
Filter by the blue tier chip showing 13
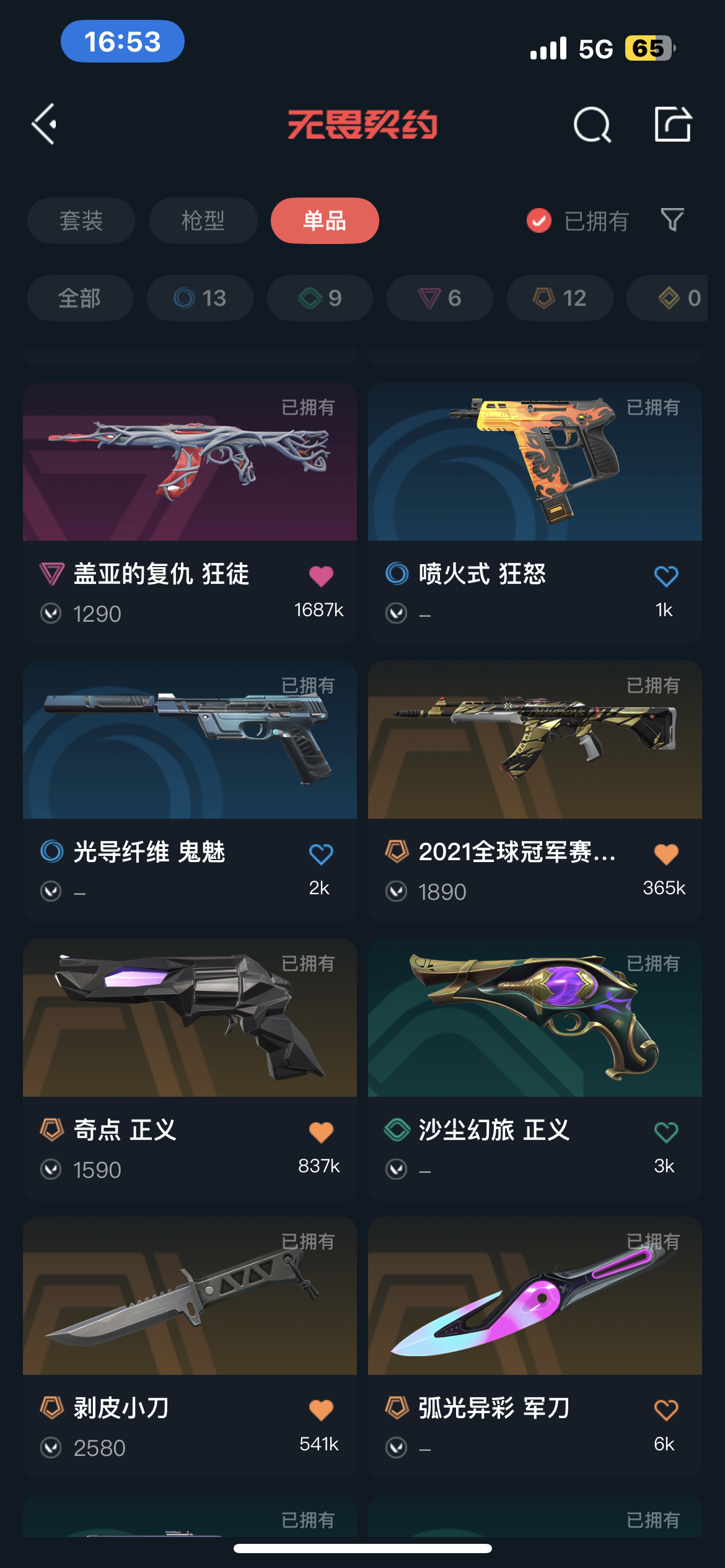tap(200, 298)
